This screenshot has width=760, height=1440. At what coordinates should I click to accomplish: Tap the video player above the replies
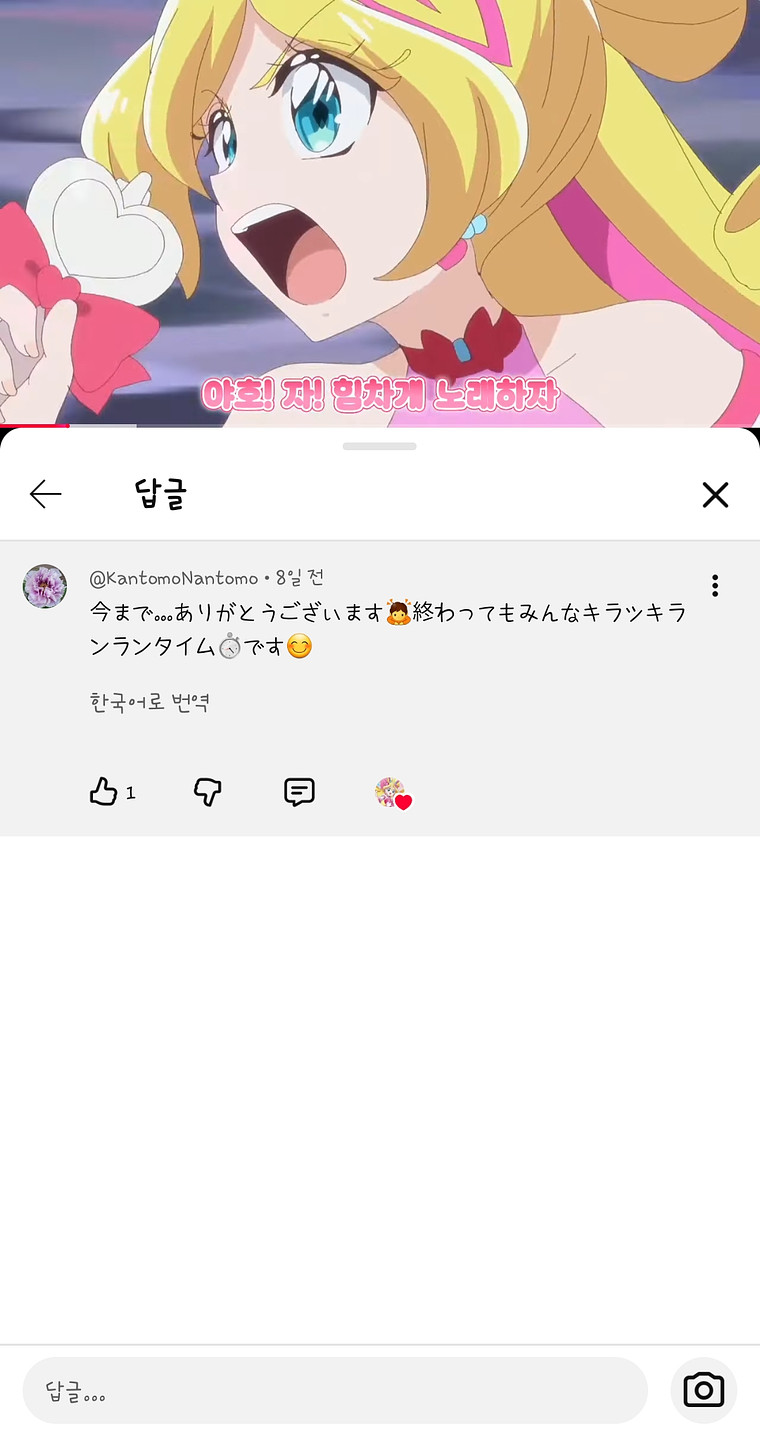pos(380,210)
